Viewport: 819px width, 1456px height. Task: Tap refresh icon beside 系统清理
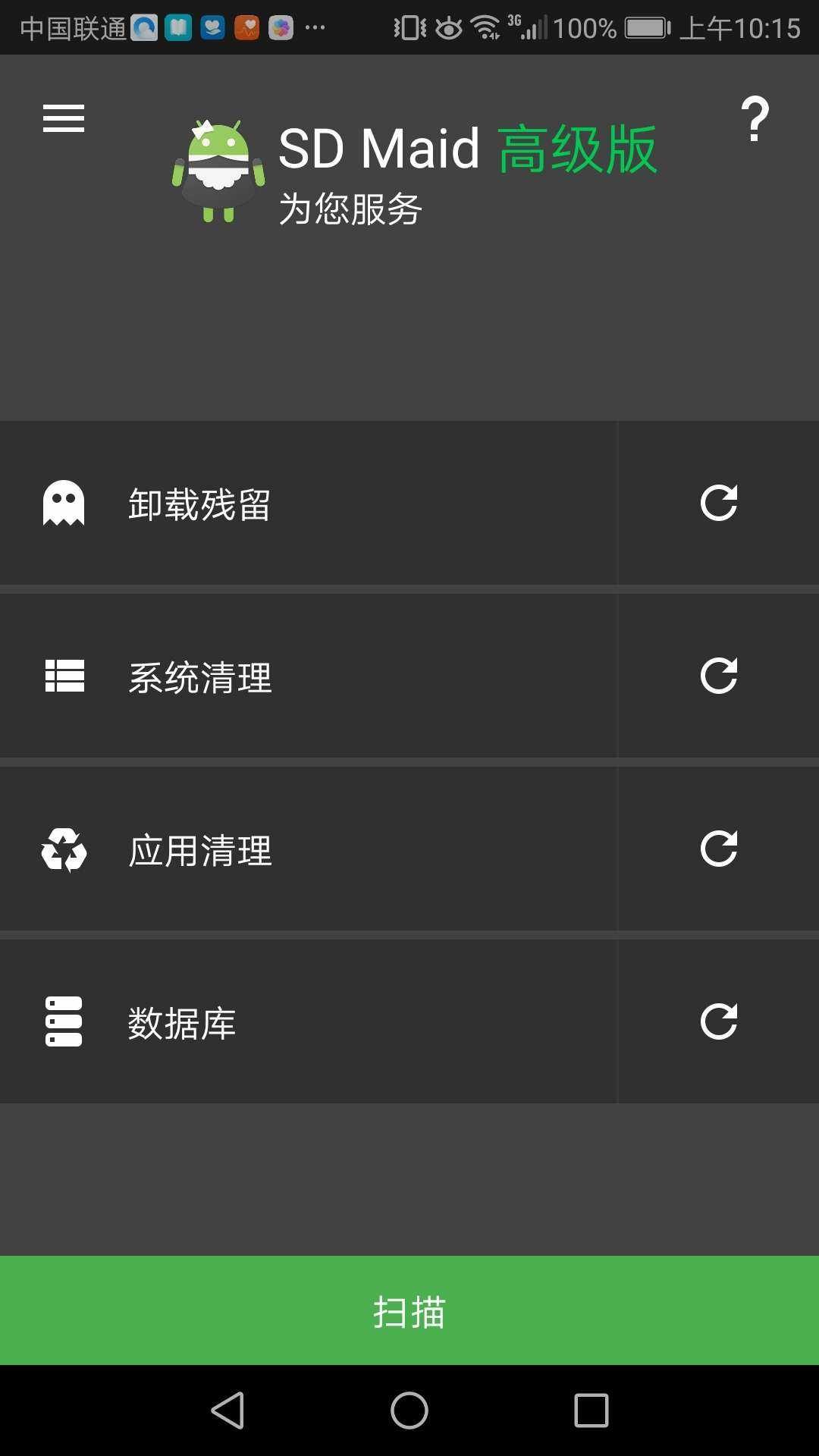click(719, 676)
